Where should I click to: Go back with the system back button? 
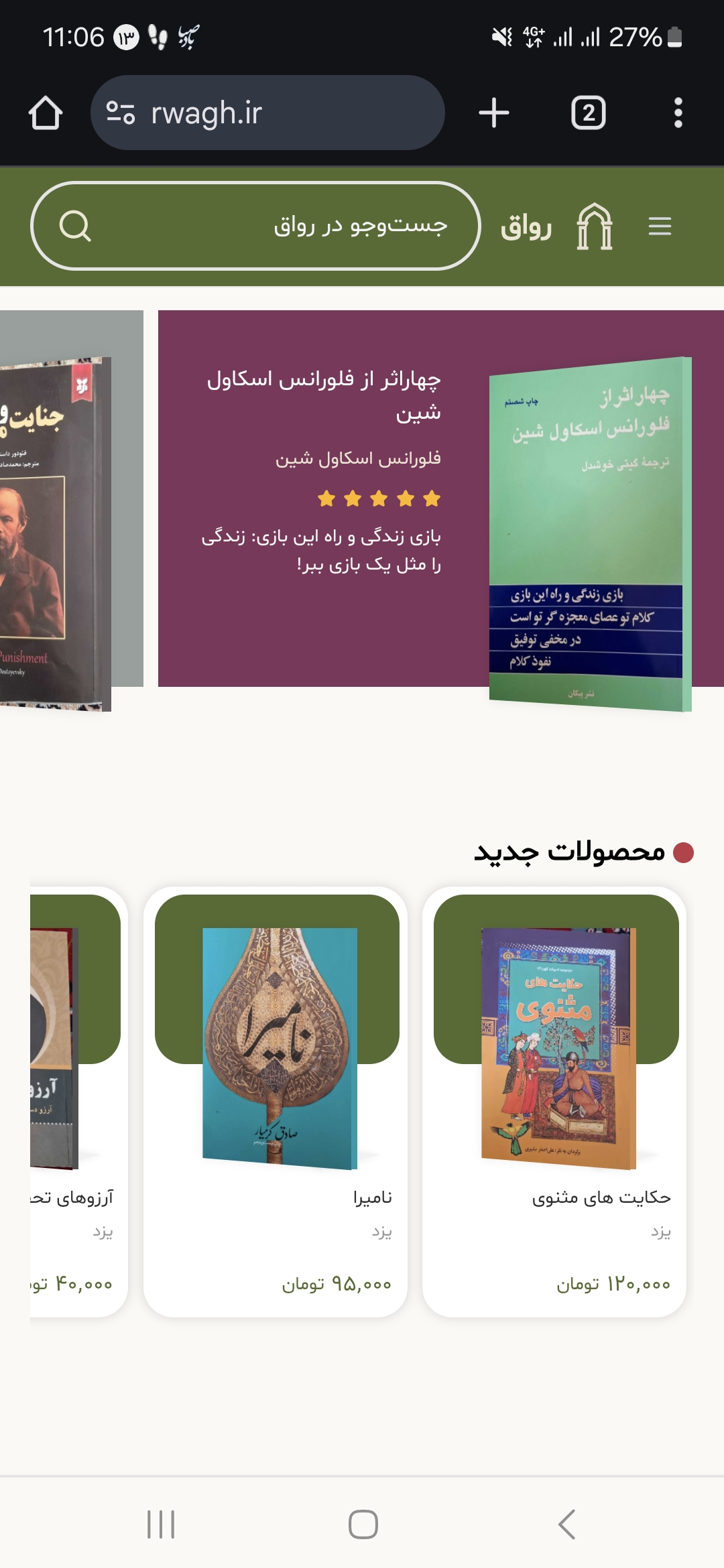click(x=566, y=1524)
